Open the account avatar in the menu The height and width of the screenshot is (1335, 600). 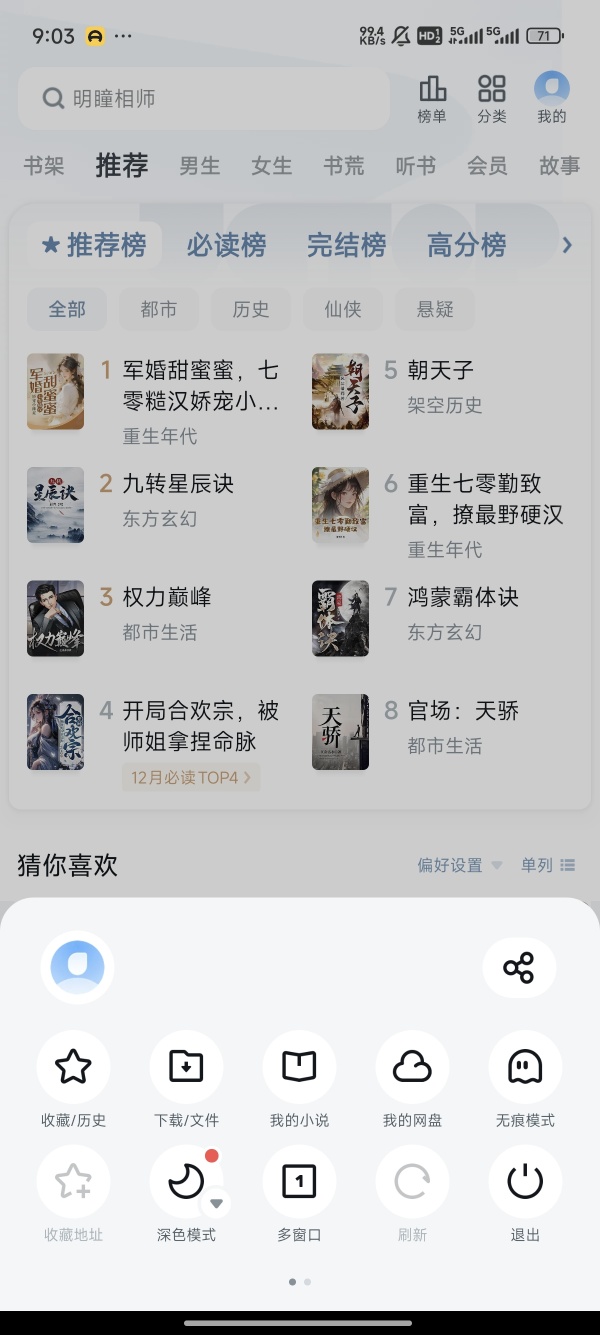(77, 967)
